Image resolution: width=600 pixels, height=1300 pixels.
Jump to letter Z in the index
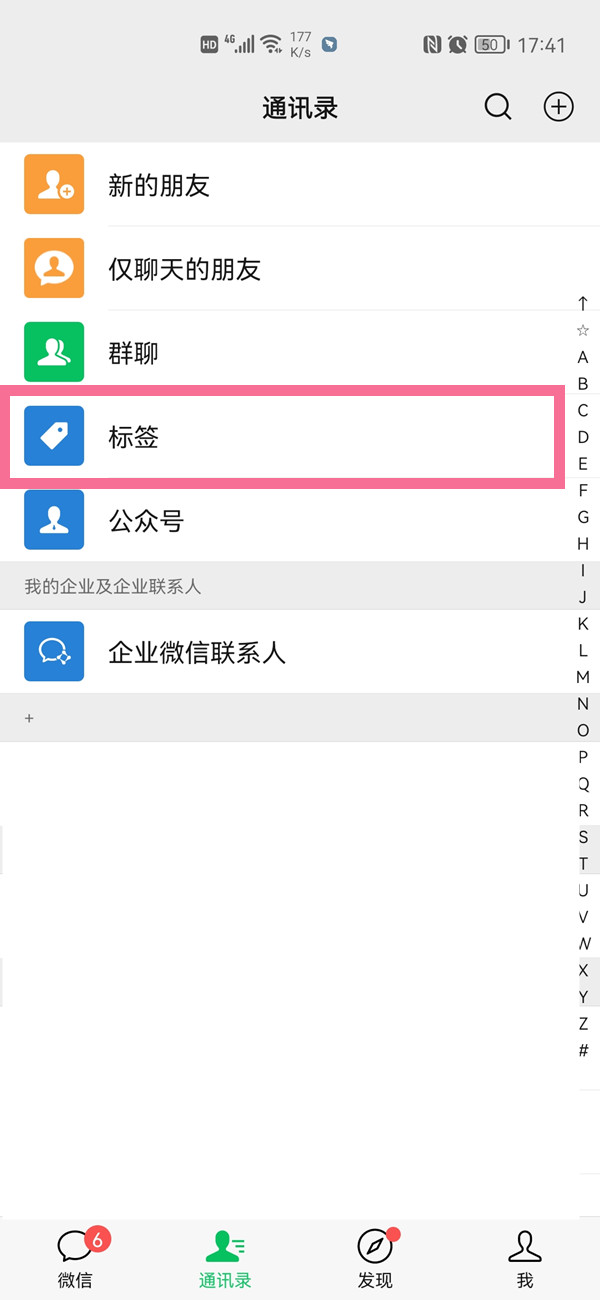coord(583,1023)
